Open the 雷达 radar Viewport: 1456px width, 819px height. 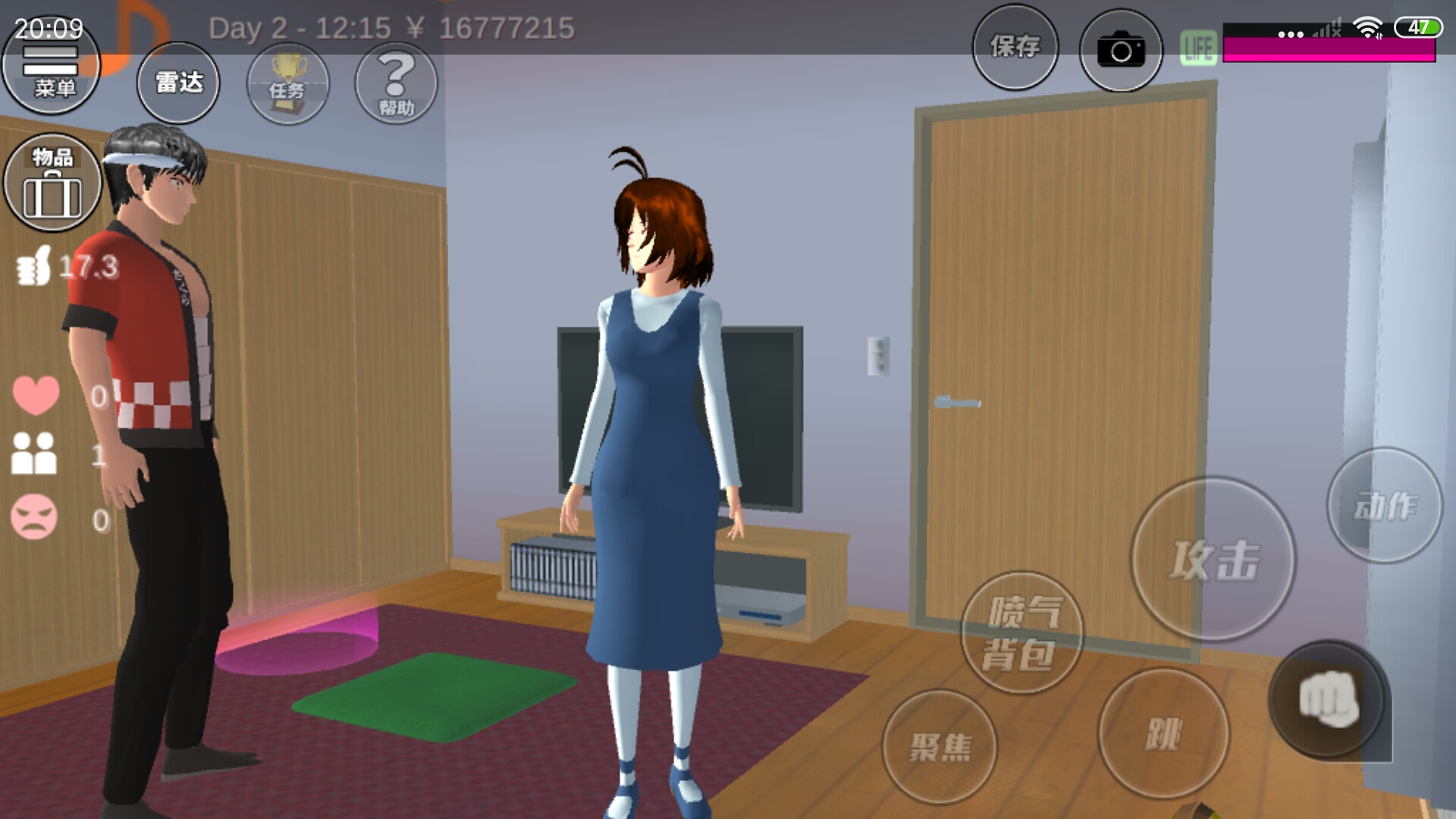[x=178, y=83]
